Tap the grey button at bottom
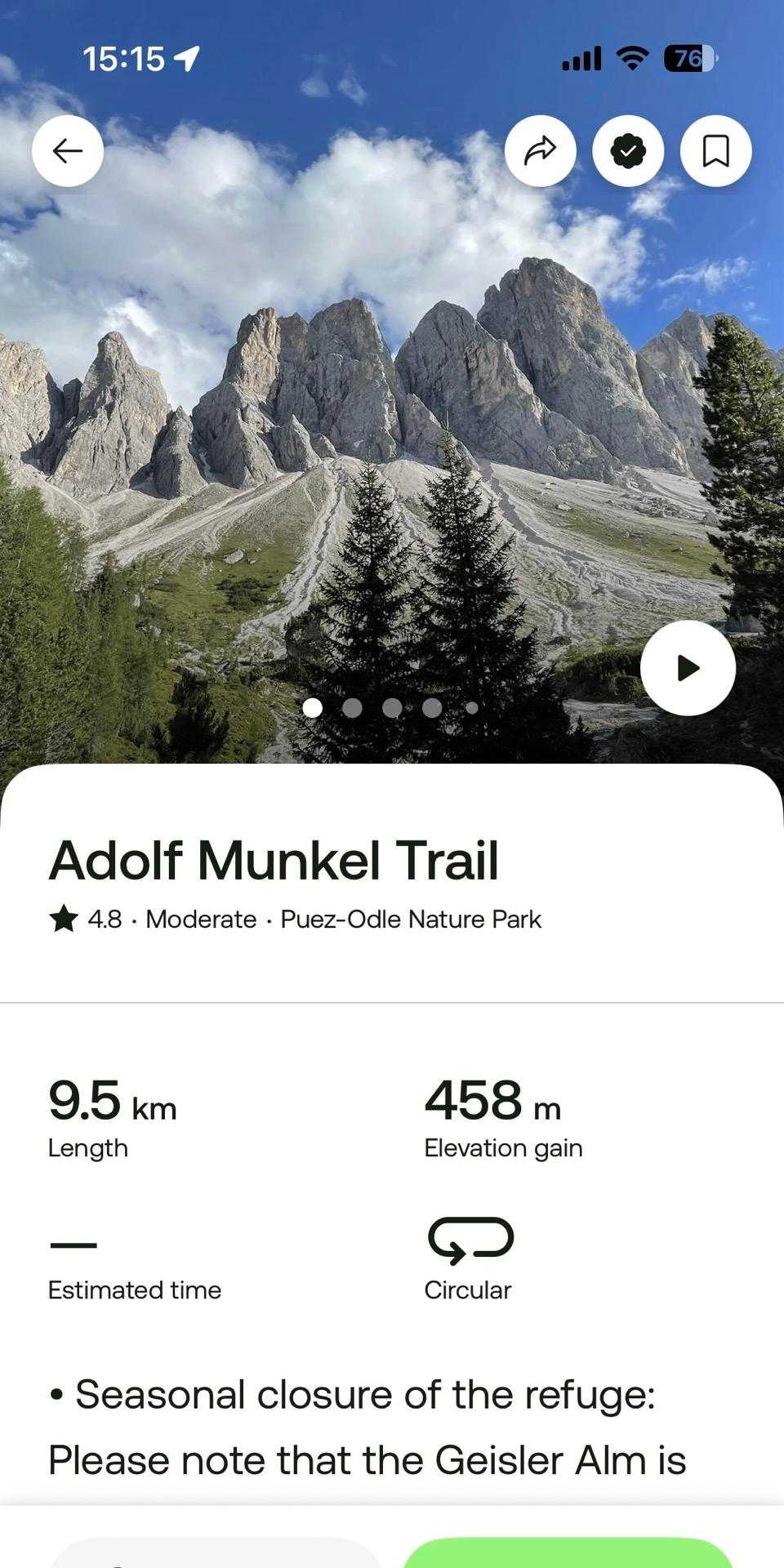Screen dimensions: 784x1568 [x=216, y=1553]
